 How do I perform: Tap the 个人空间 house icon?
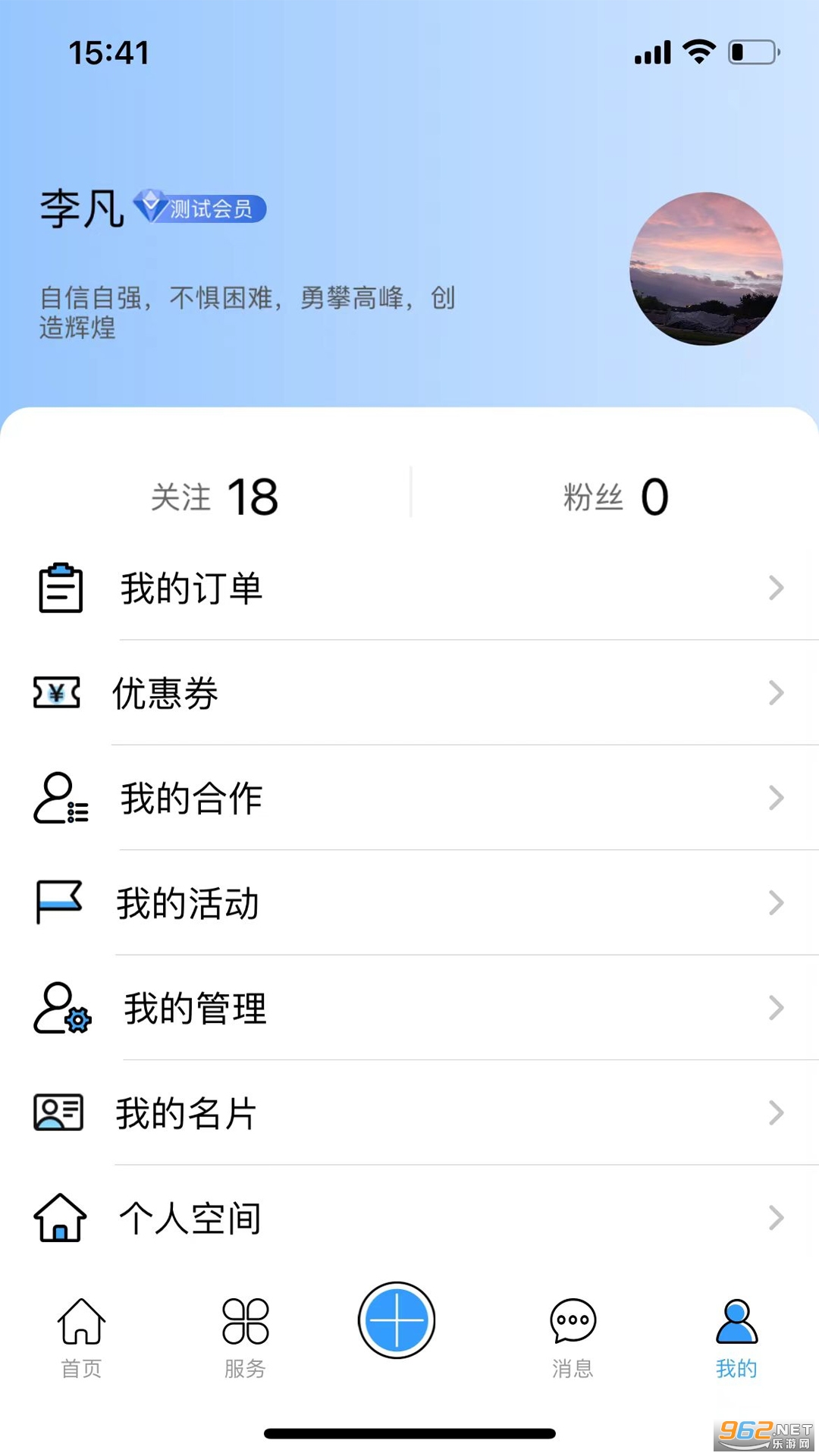pyautogui.click(x=59, y=1218)
